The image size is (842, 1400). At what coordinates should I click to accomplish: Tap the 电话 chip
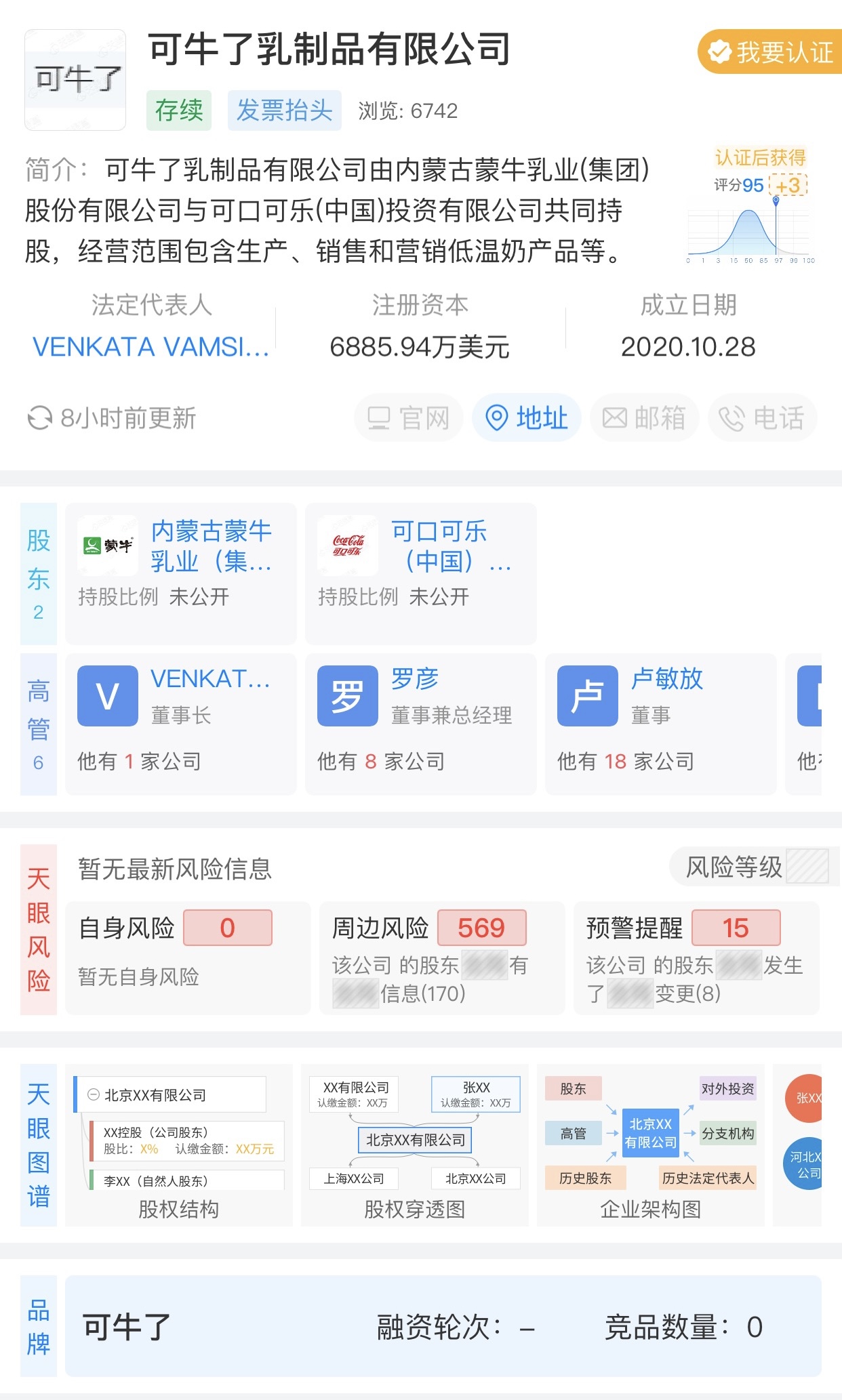[762, 418]
